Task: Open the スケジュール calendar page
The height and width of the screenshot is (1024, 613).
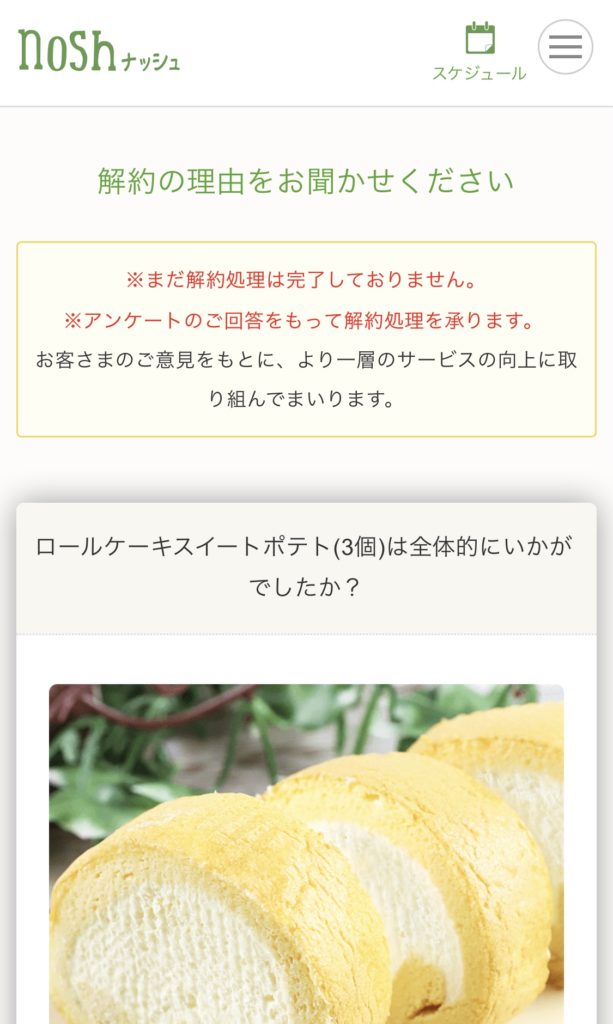Action: (479, 51)
